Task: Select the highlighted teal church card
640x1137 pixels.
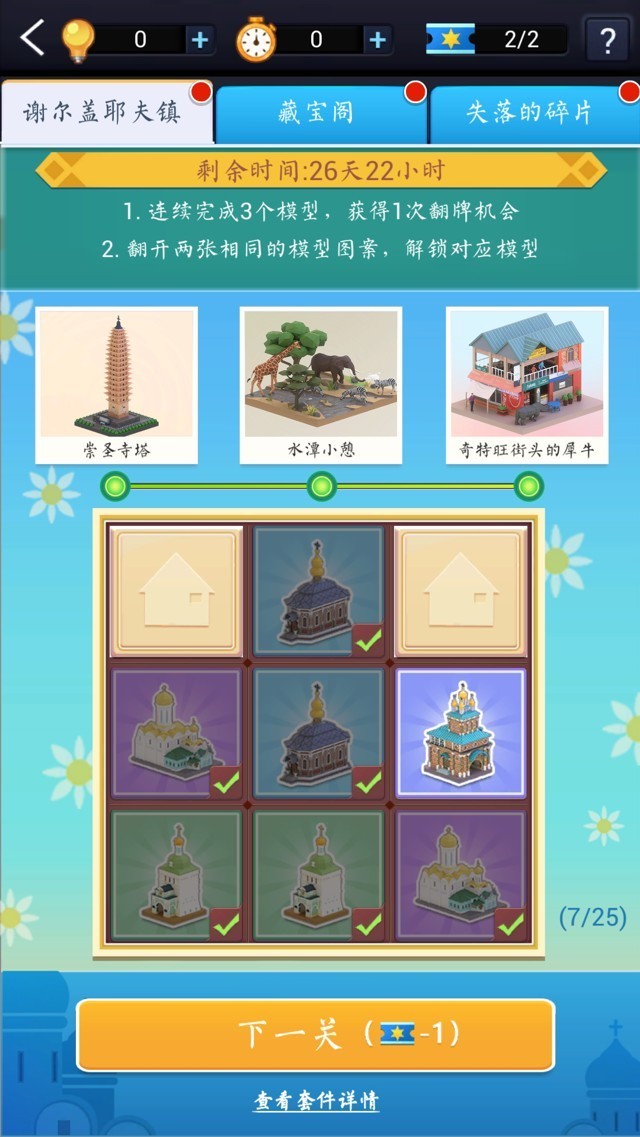Action: 461,733
